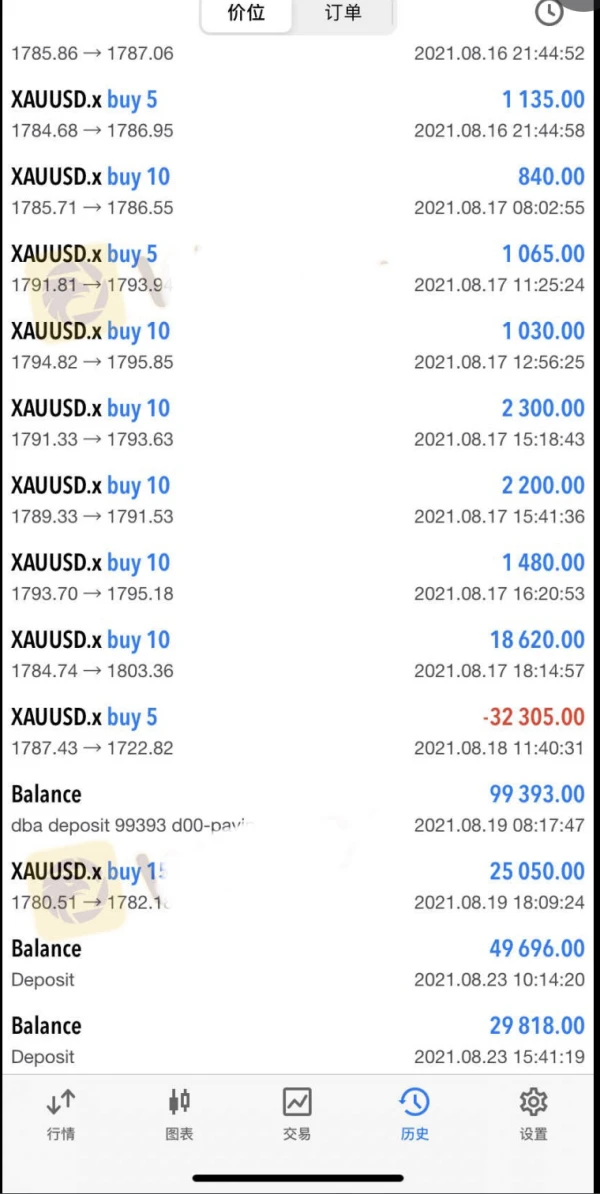Open the 设置 tab

533,1114
